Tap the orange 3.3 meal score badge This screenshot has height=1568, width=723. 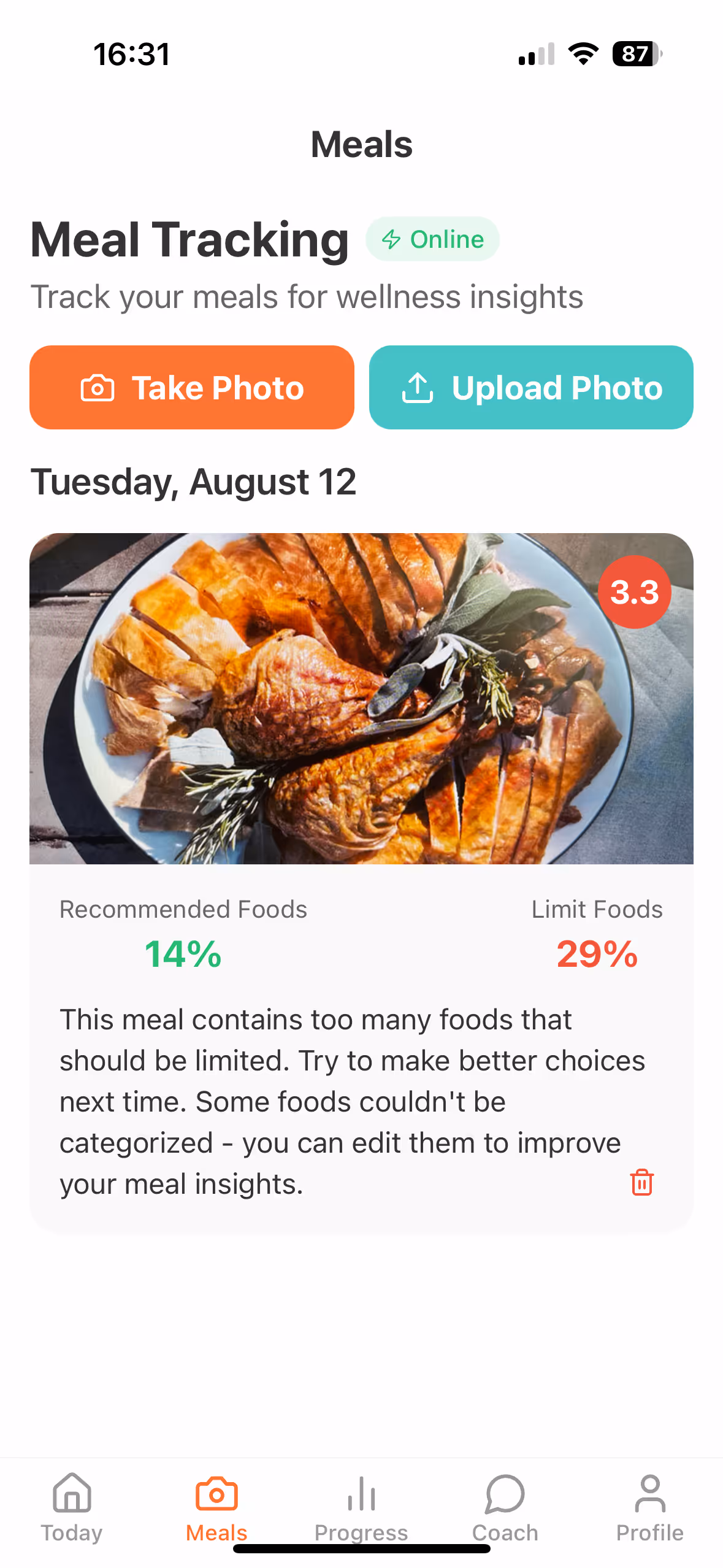point(635,591)
